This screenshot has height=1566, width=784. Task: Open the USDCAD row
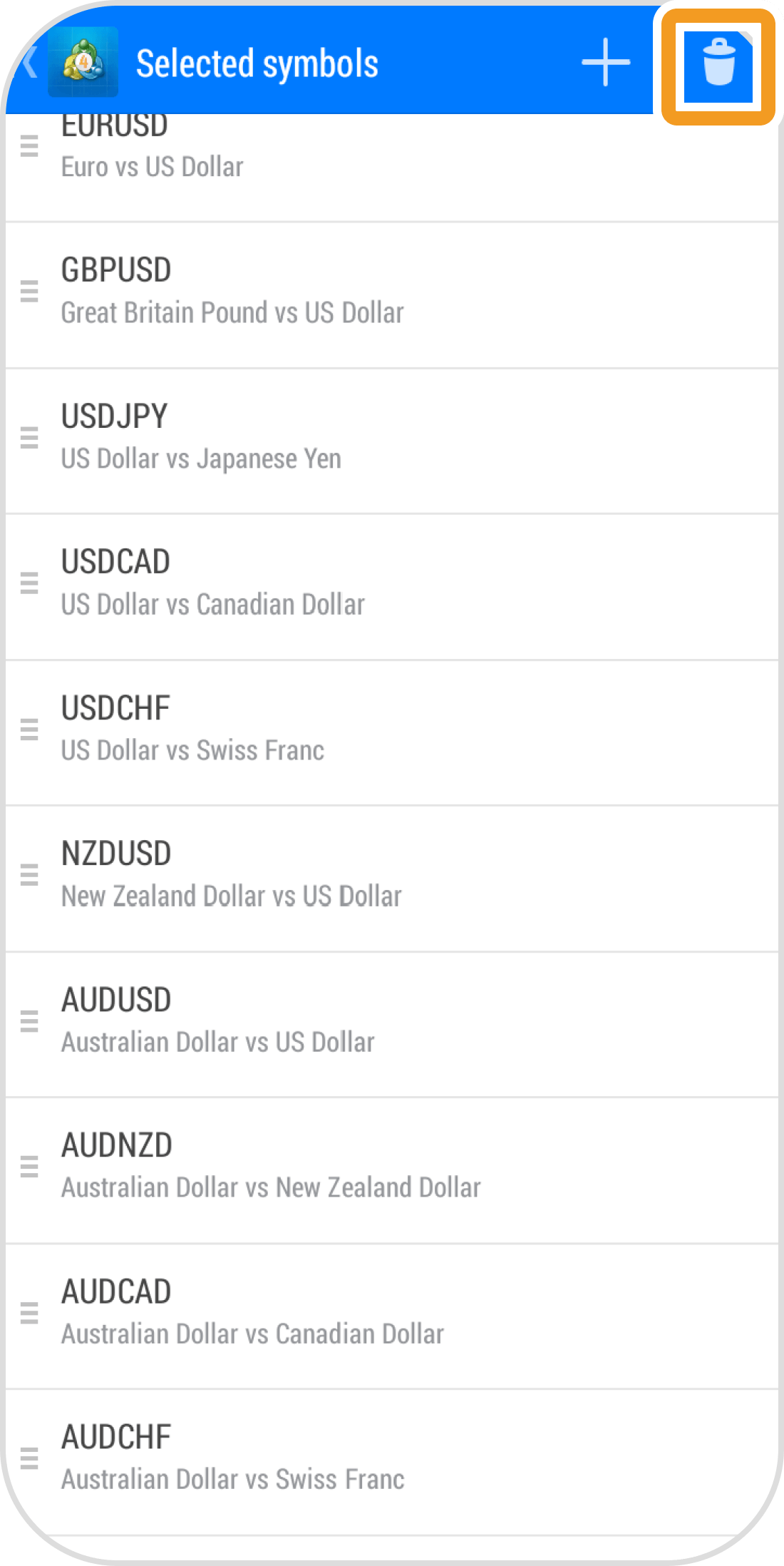click(x=392, y=583)
